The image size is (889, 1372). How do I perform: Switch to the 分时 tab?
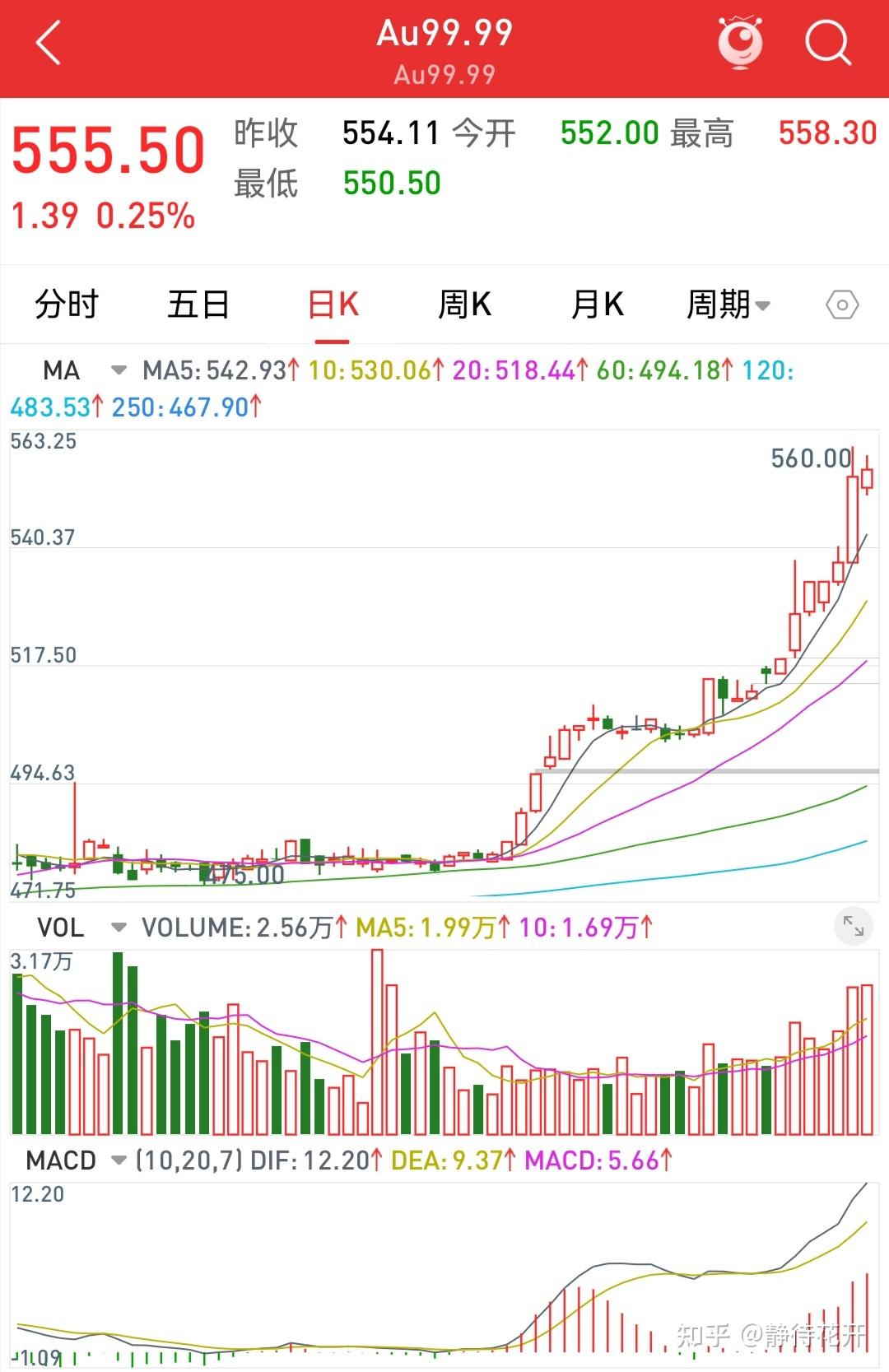67,304
